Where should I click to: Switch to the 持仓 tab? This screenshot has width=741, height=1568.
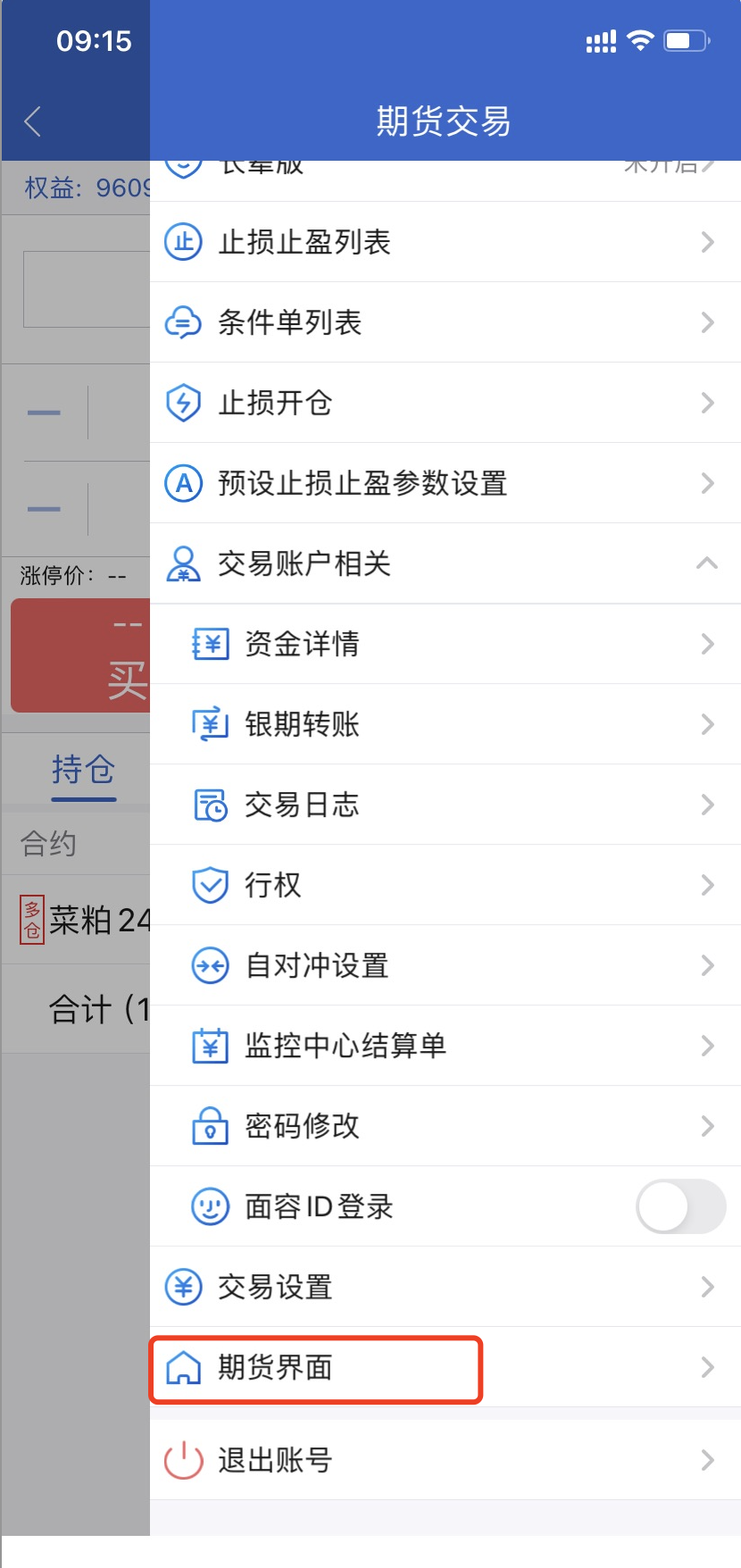(83, 770)
